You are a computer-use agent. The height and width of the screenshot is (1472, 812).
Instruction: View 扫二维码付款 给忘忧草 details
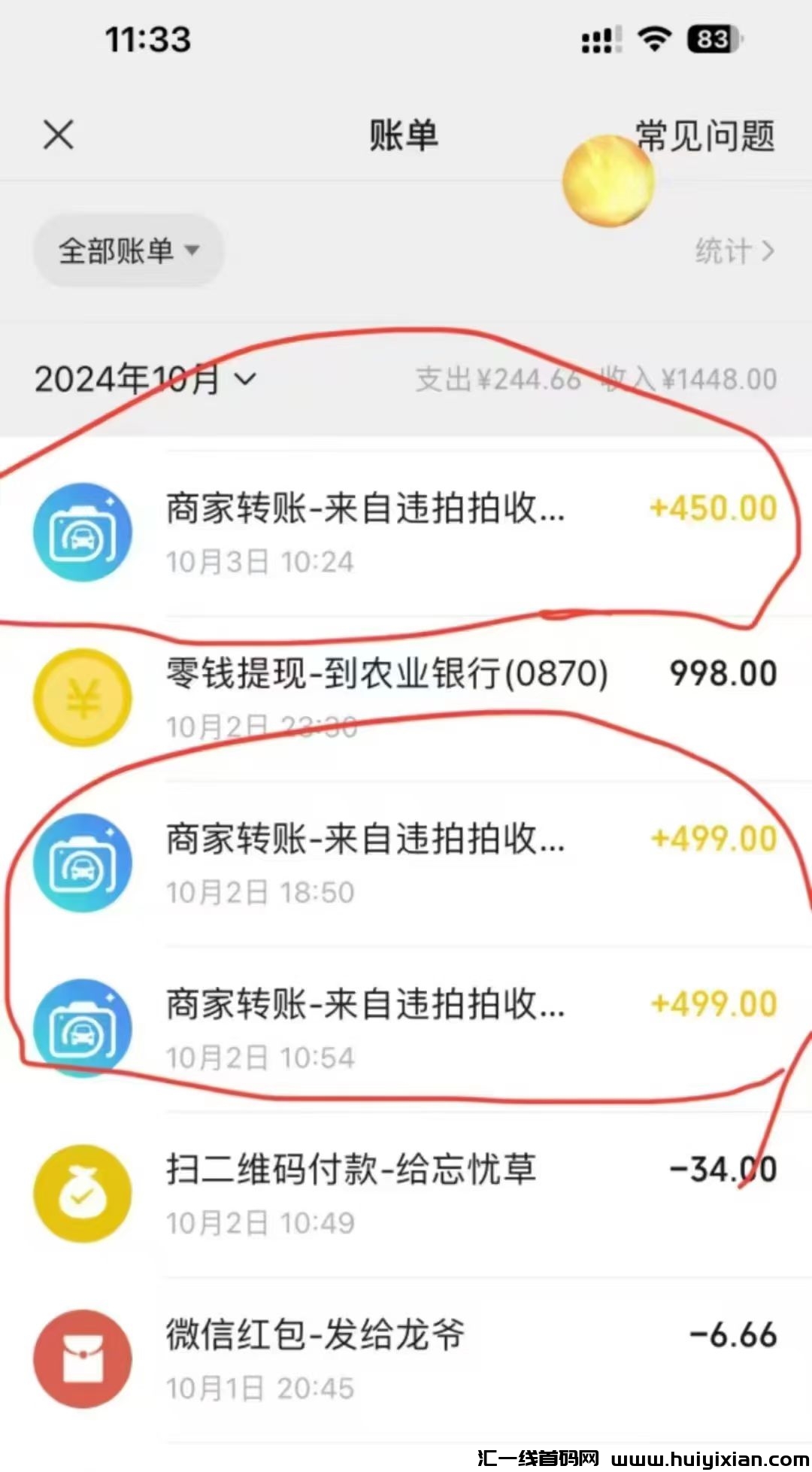pyautogui.click(x=406, y=1194)
